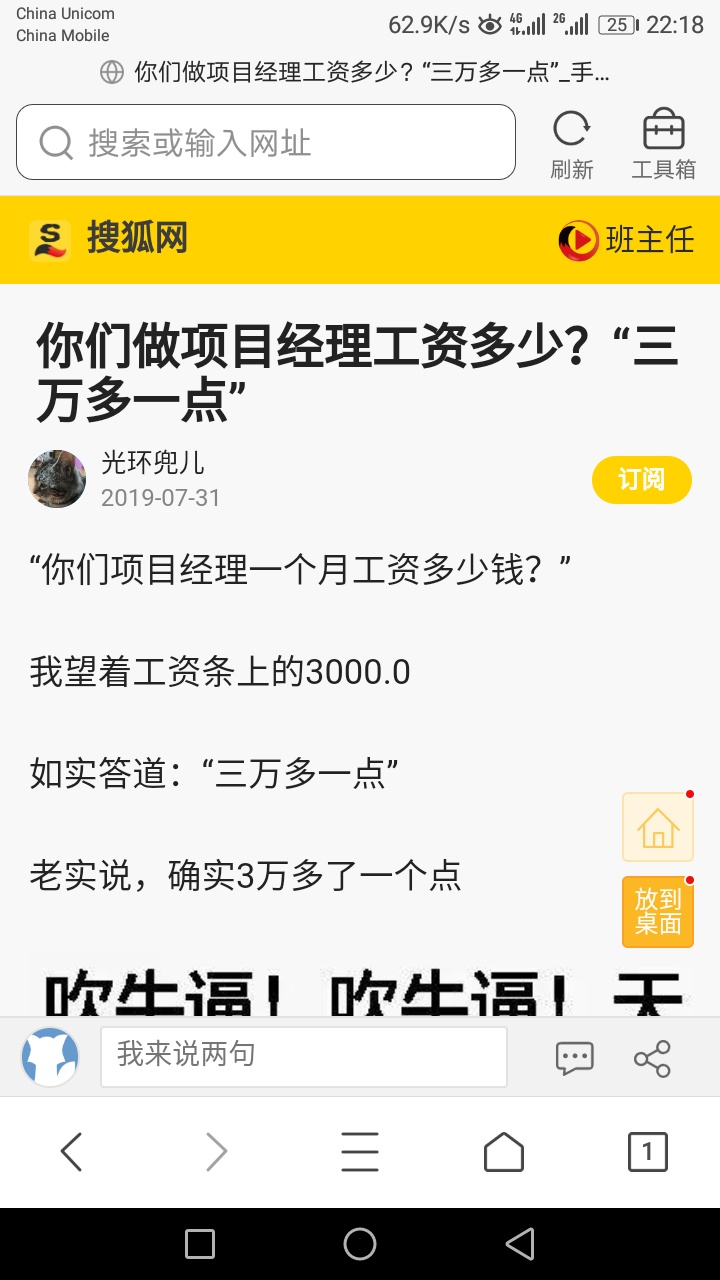The width and height of the screenshot is (720, 1280).
Task: Open the system recent apps view
Action: click(200, 1244)
